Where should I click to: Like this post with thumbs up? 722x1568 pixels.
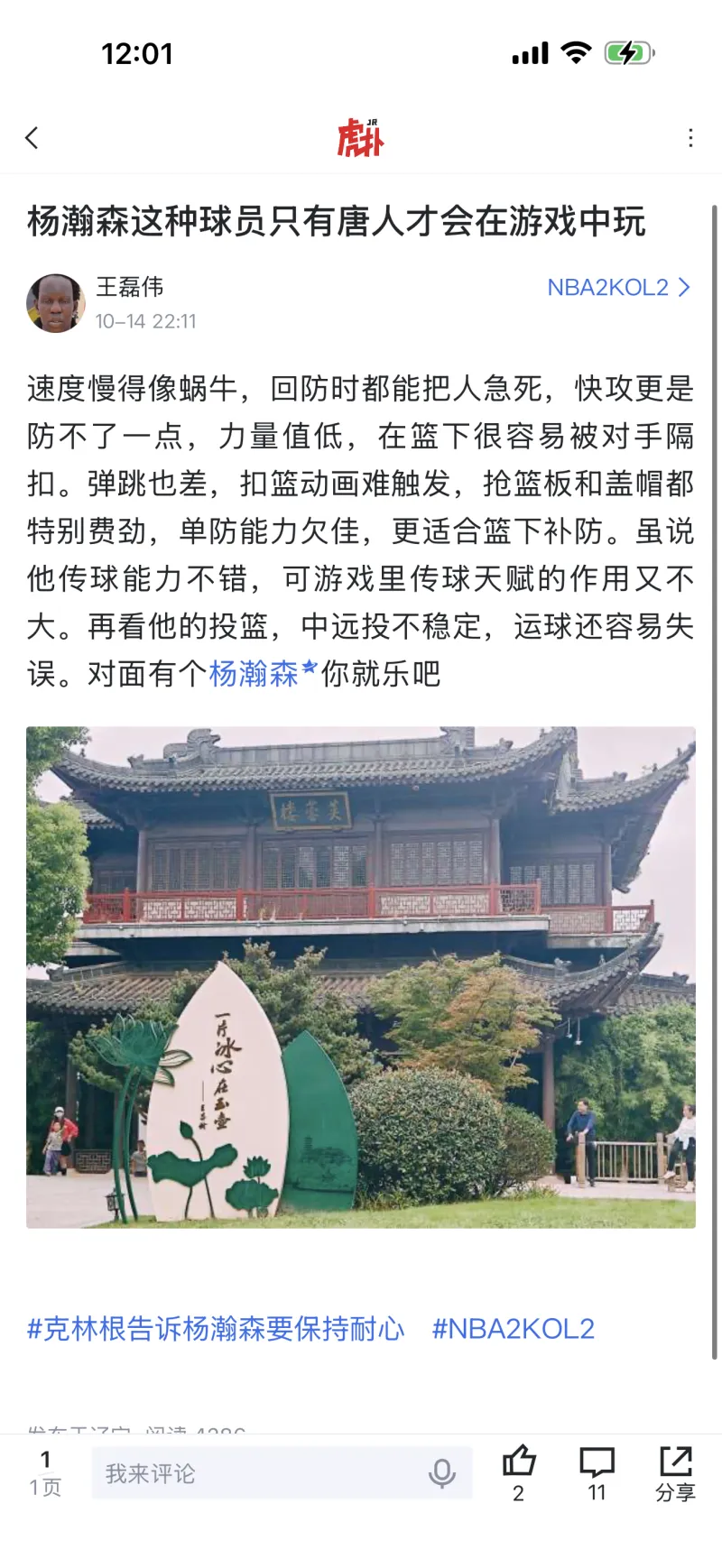point(519,1471)
